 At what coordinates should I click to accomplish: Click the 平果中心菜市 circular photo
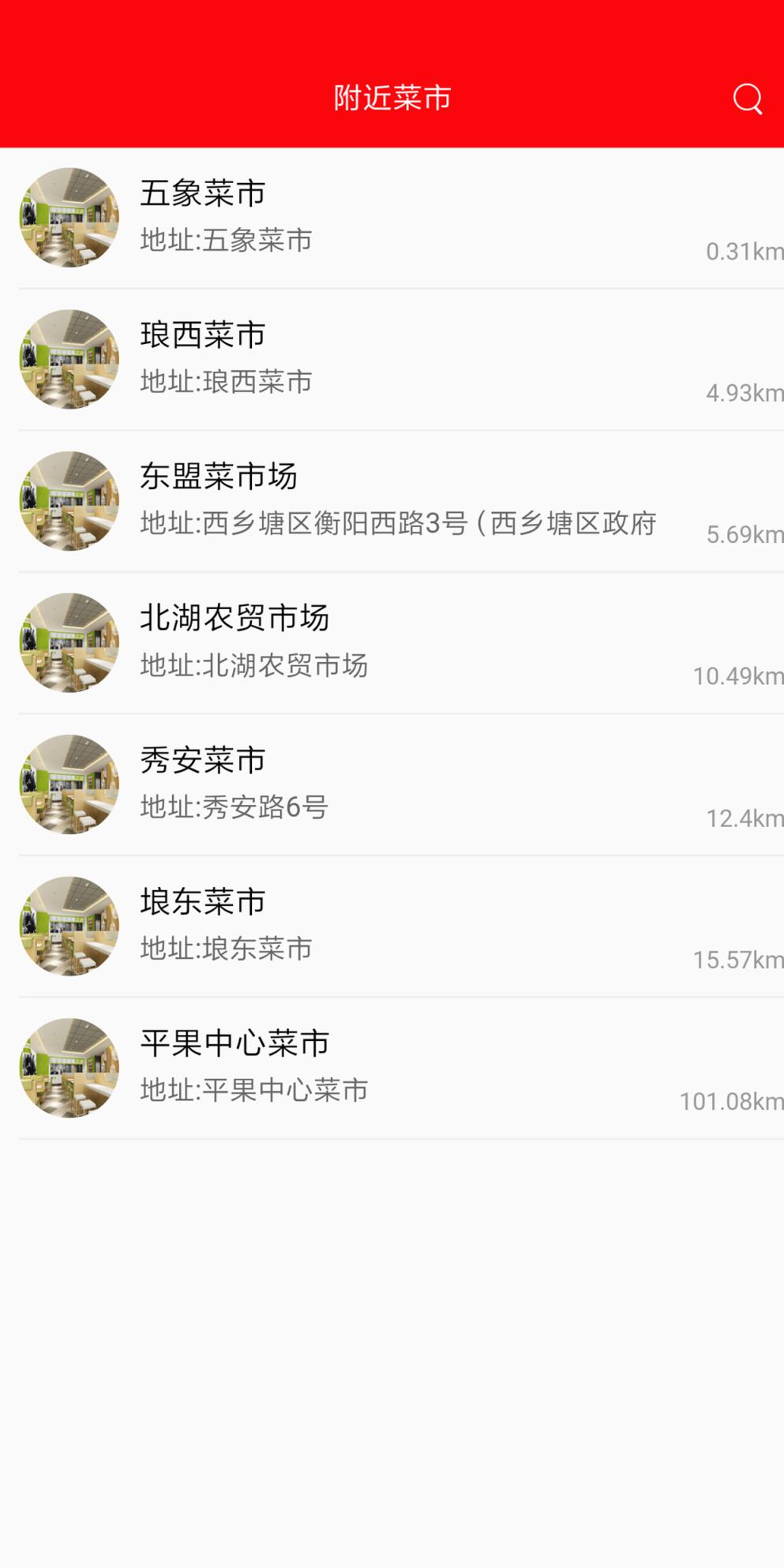tap(69, 1067)
